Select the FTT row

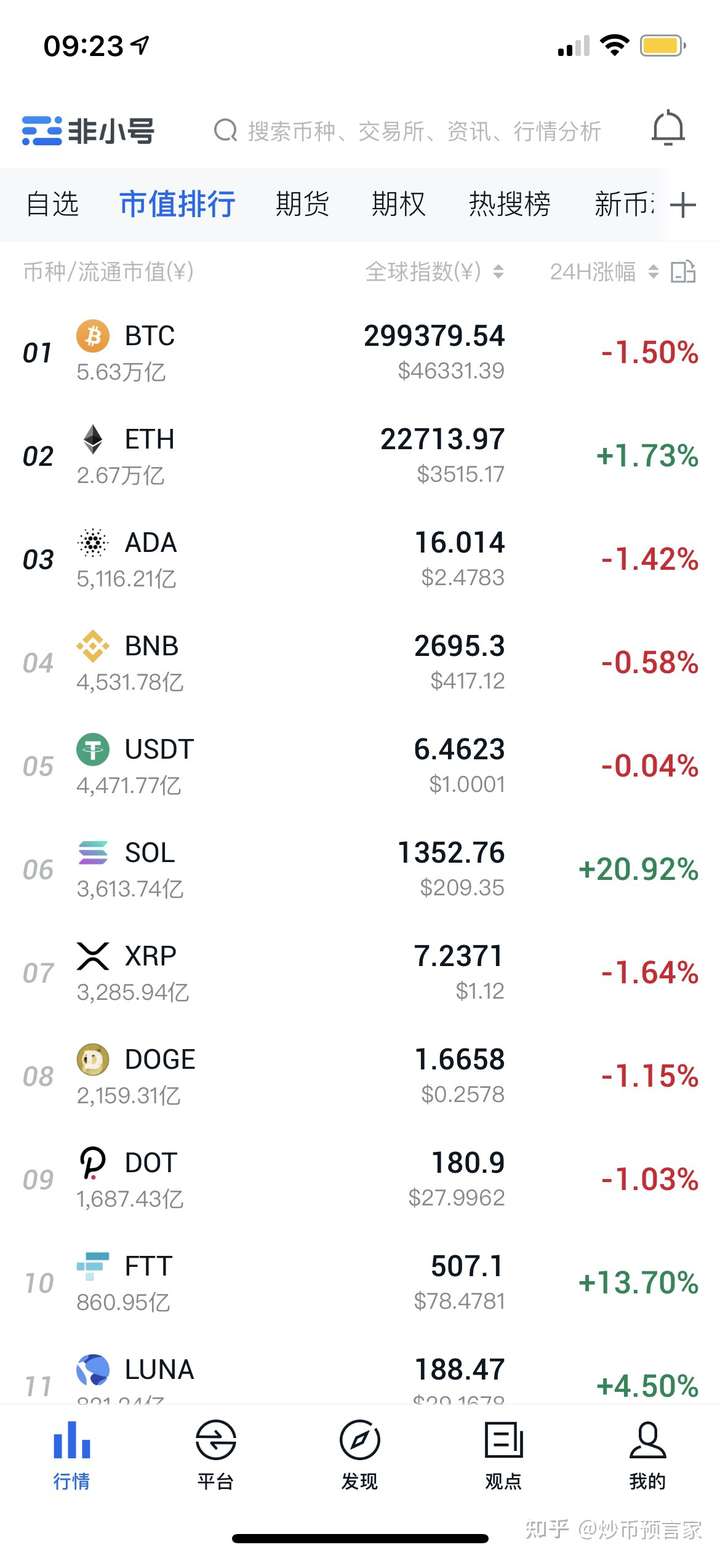click(x=150, y=1282)
